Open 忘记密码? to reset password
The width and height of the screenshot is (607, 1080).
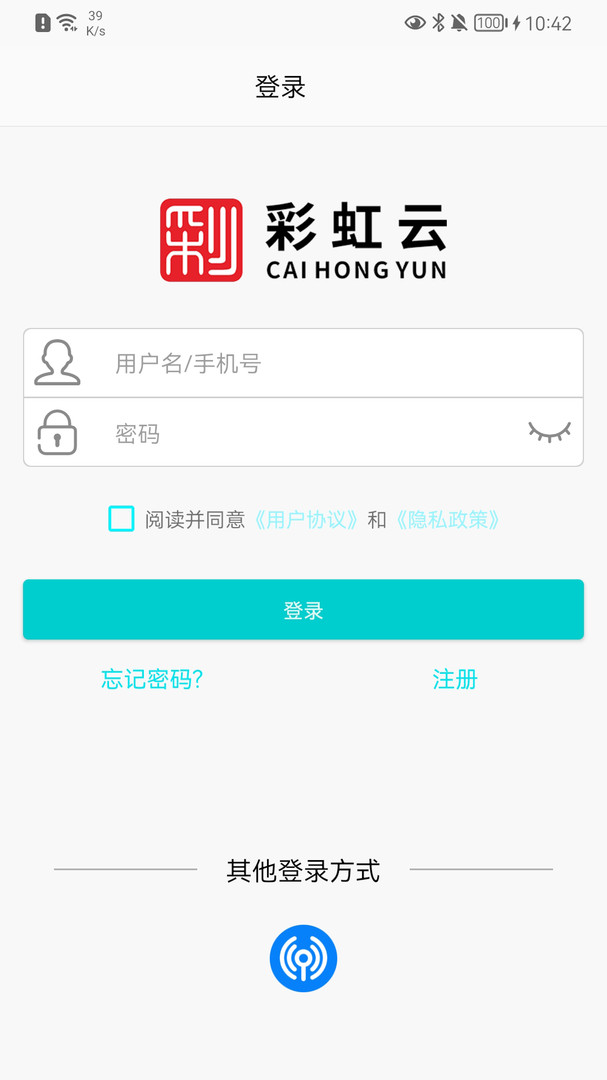152,680
